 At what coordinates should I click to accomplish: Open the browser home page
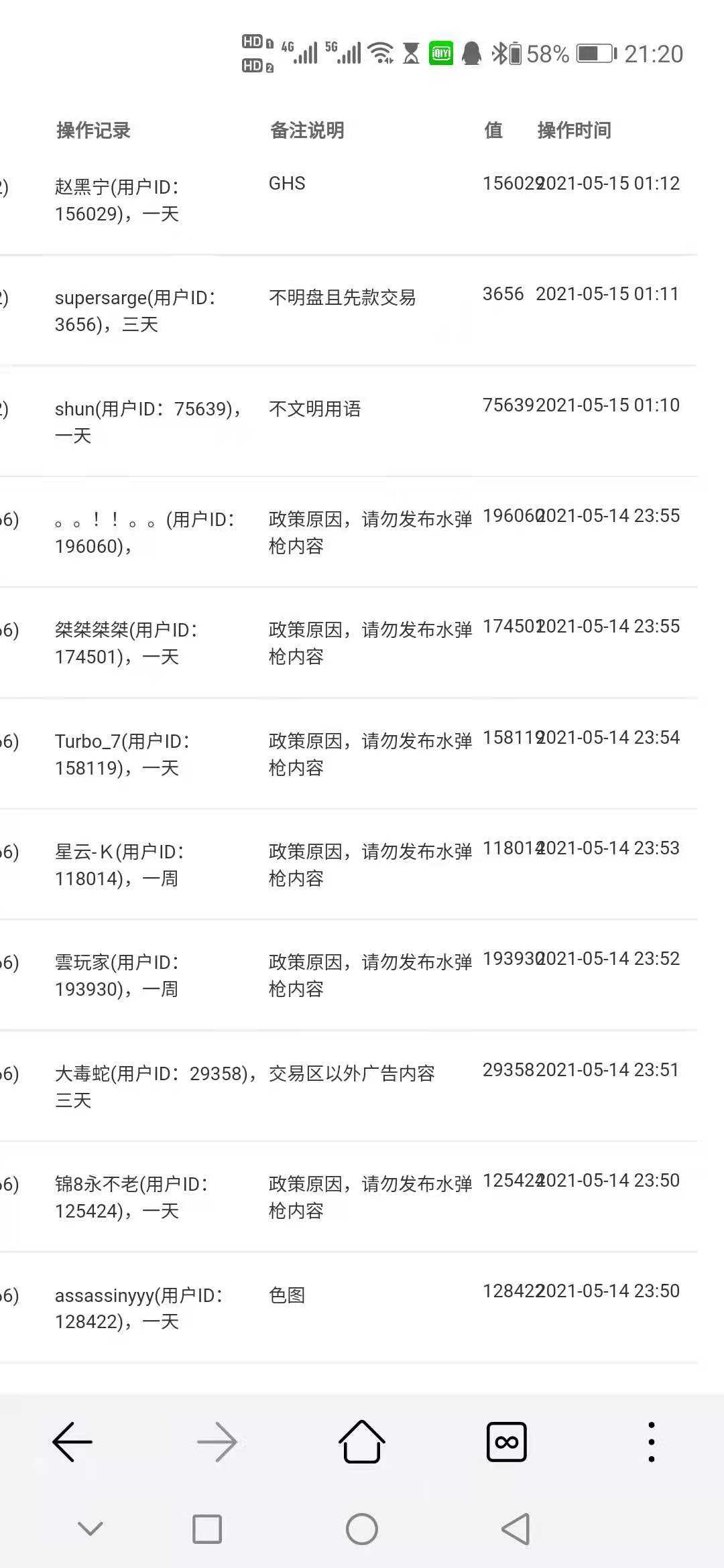362,1441
